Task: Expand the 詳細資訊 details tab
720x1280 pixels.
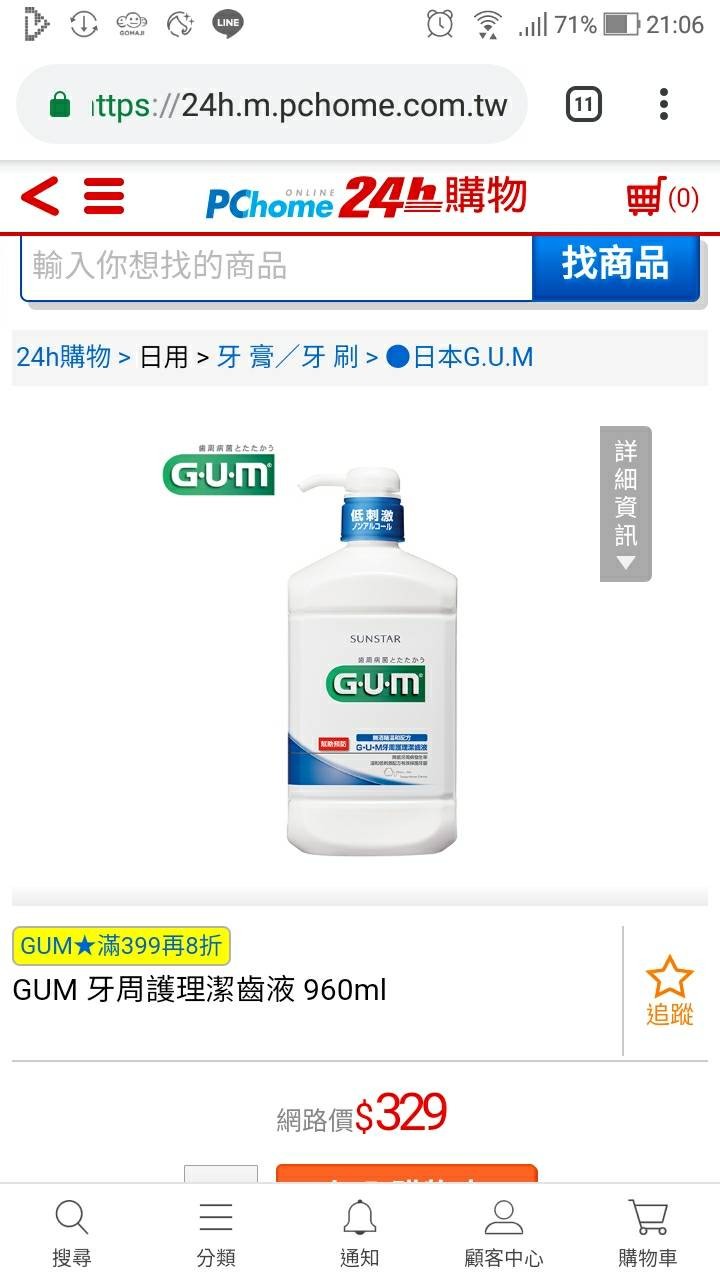Action: pos(626,503)
